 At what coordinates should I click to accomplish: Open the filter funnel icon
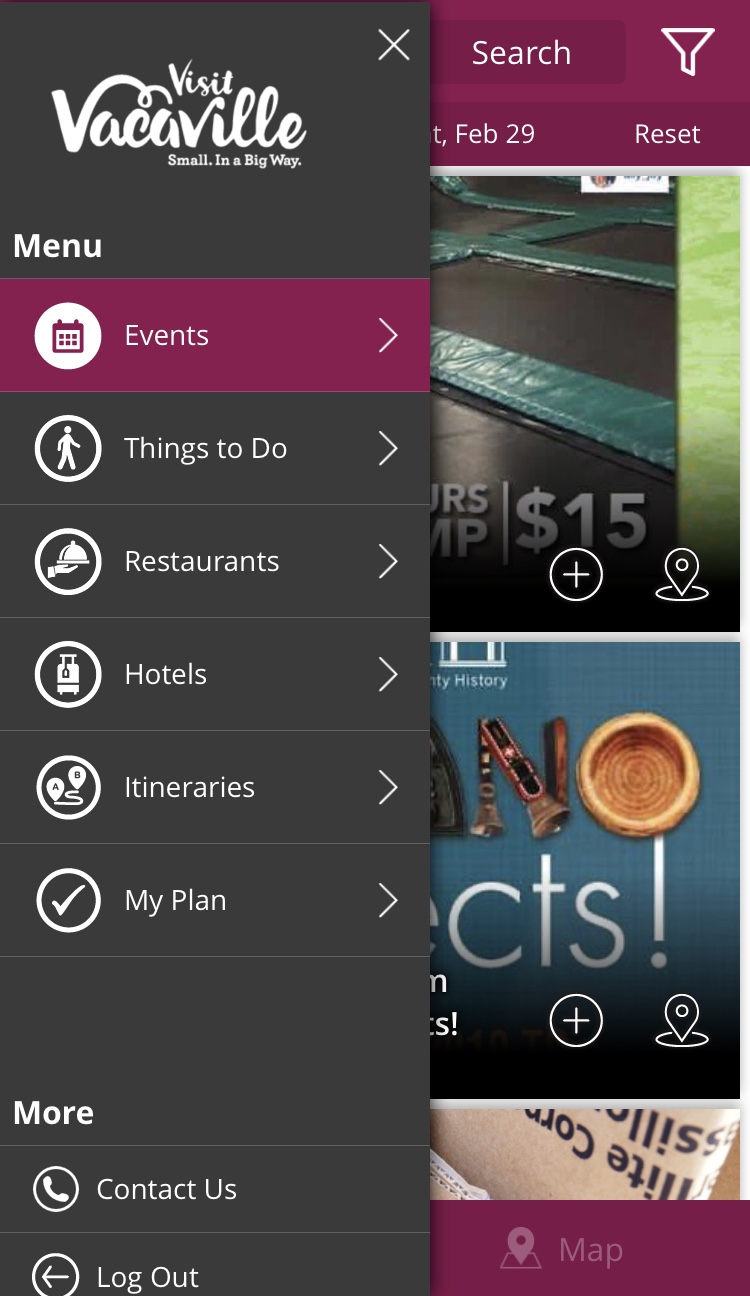(x=688, y=51)
